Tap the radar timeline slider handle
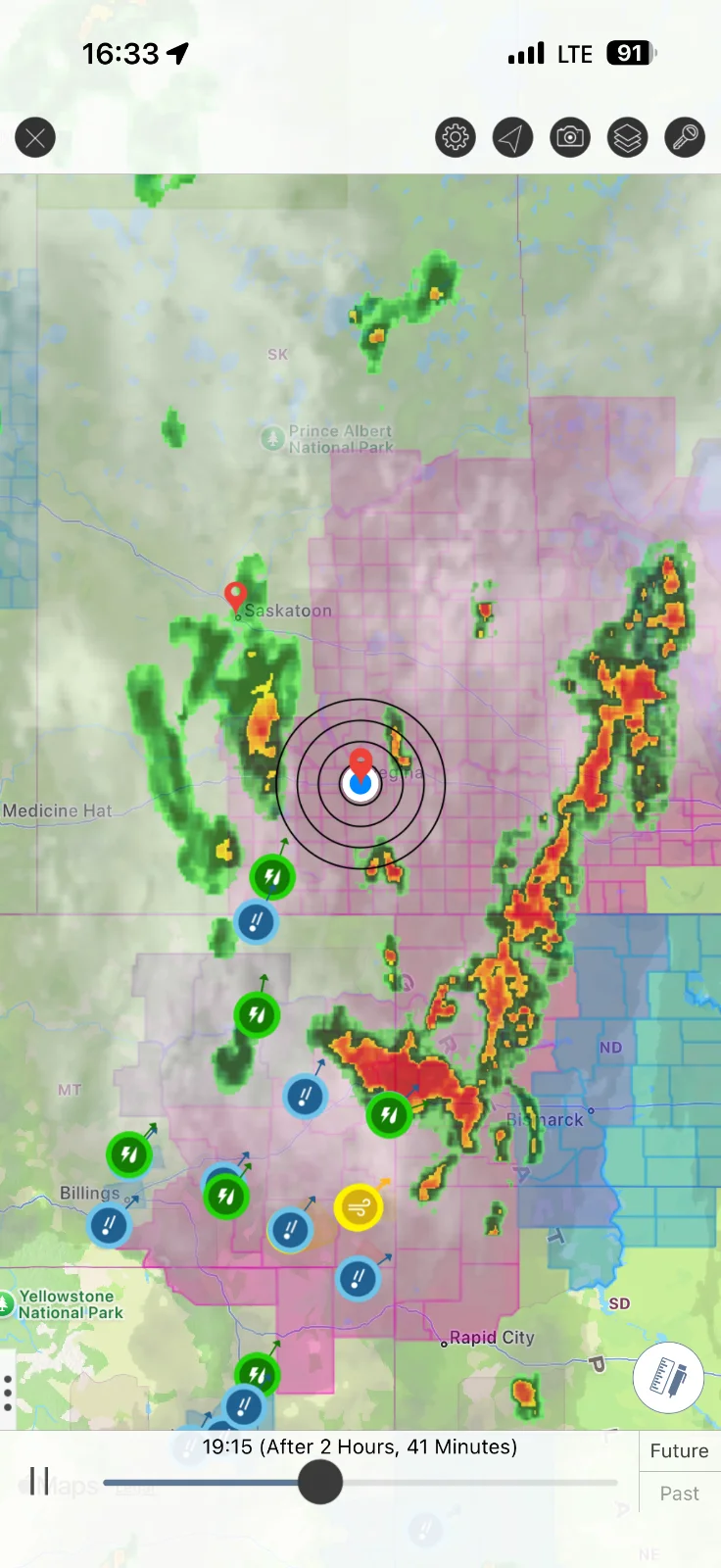The width and height of the screenshot is (721, 1568). click(319, 1482)
